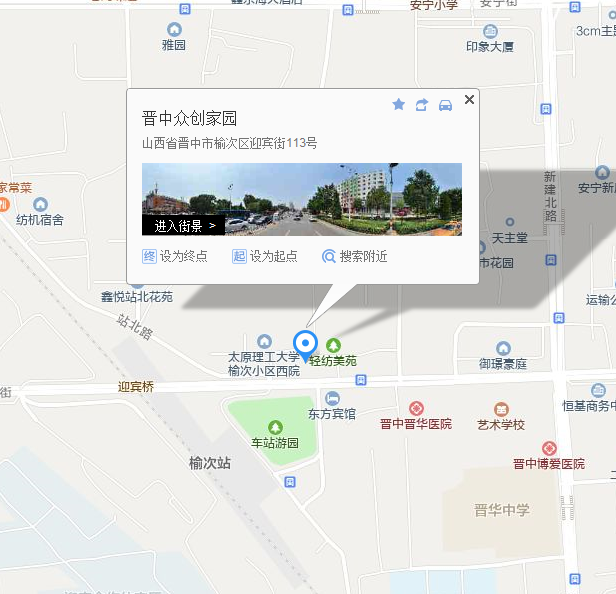Screen dimensions: 616x594
Task: Set as starting point (设为起点)
Action: [x=265, y=256]
